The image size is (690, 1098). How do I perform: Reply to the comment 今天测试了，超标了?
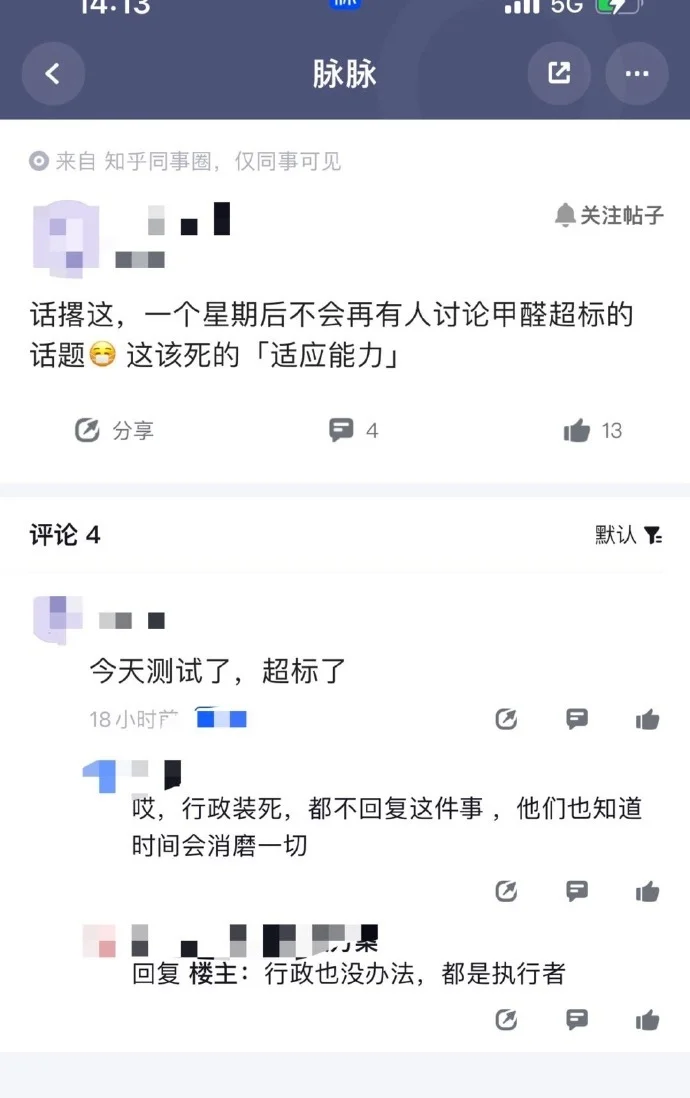point(577,719)
